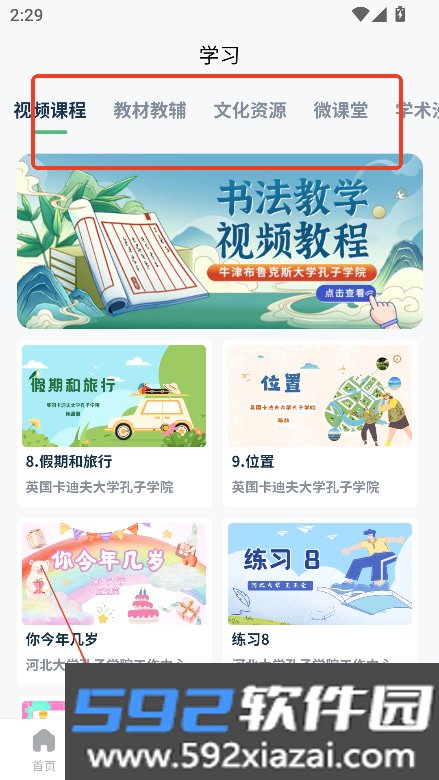Select the 视频课程 tab
The width and height of the screenshot is (439, 780).
(50, 110)
